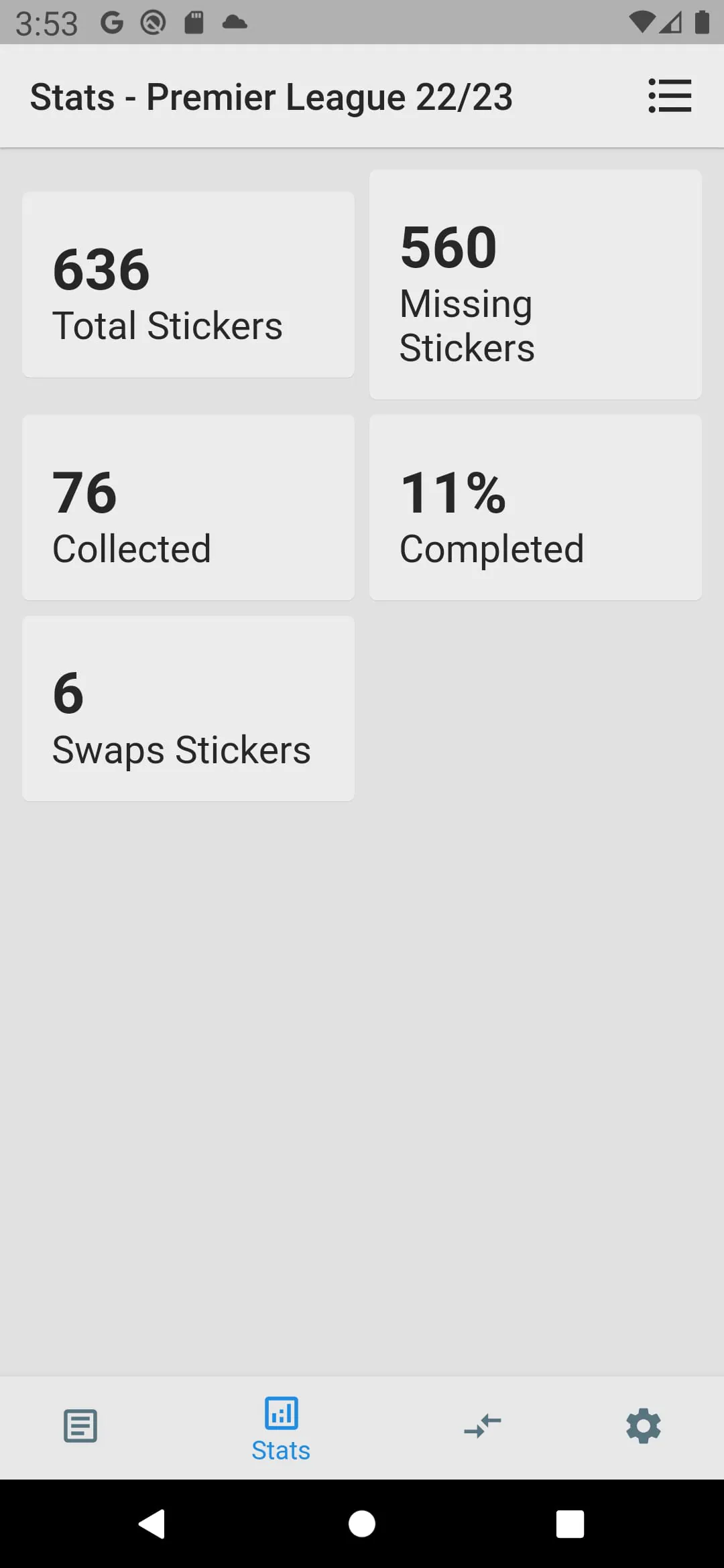
Task: Open the 11% Completed progress card
Action: [x=535, y=507]
